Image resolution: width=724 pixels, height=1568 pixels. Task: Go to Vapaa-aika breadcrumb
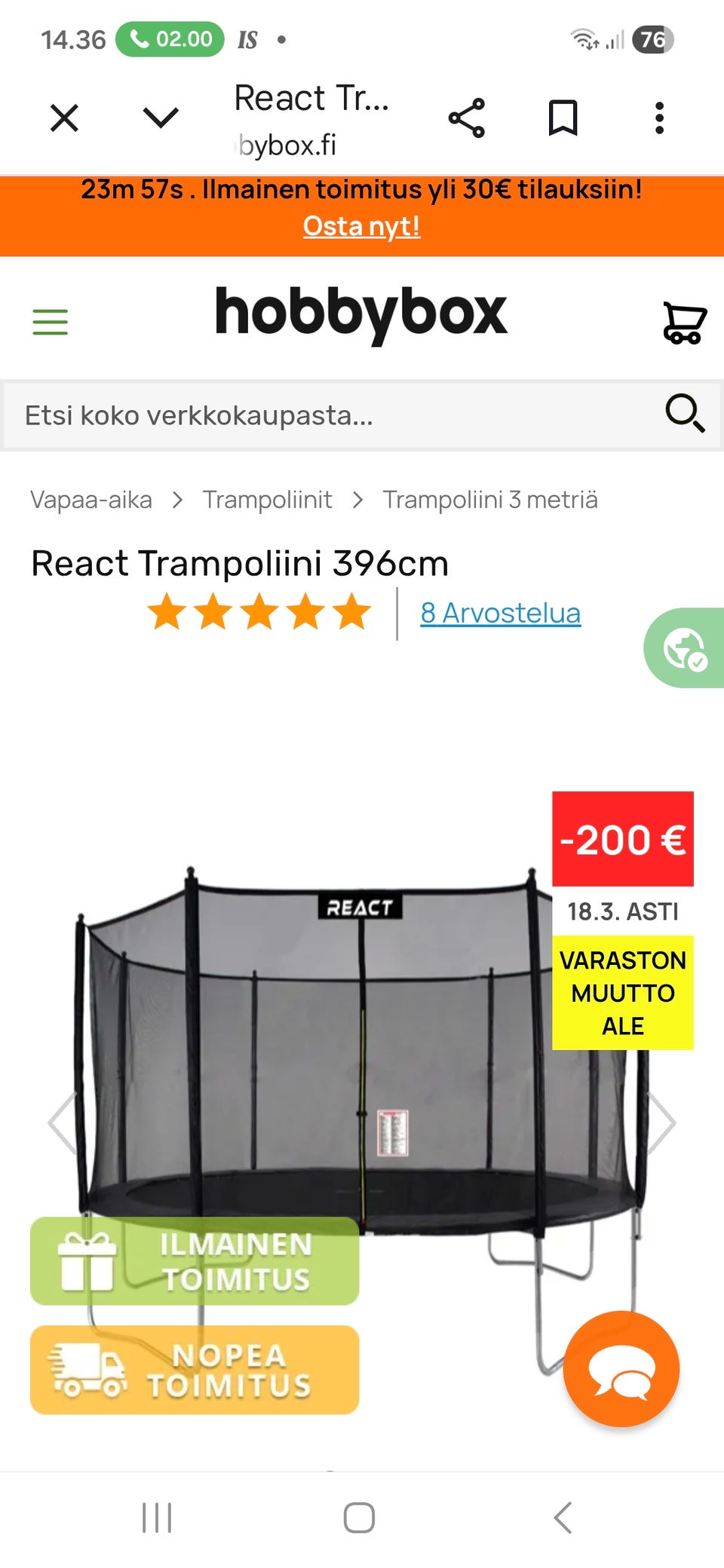pyautogui.click(x=91, y=500)
